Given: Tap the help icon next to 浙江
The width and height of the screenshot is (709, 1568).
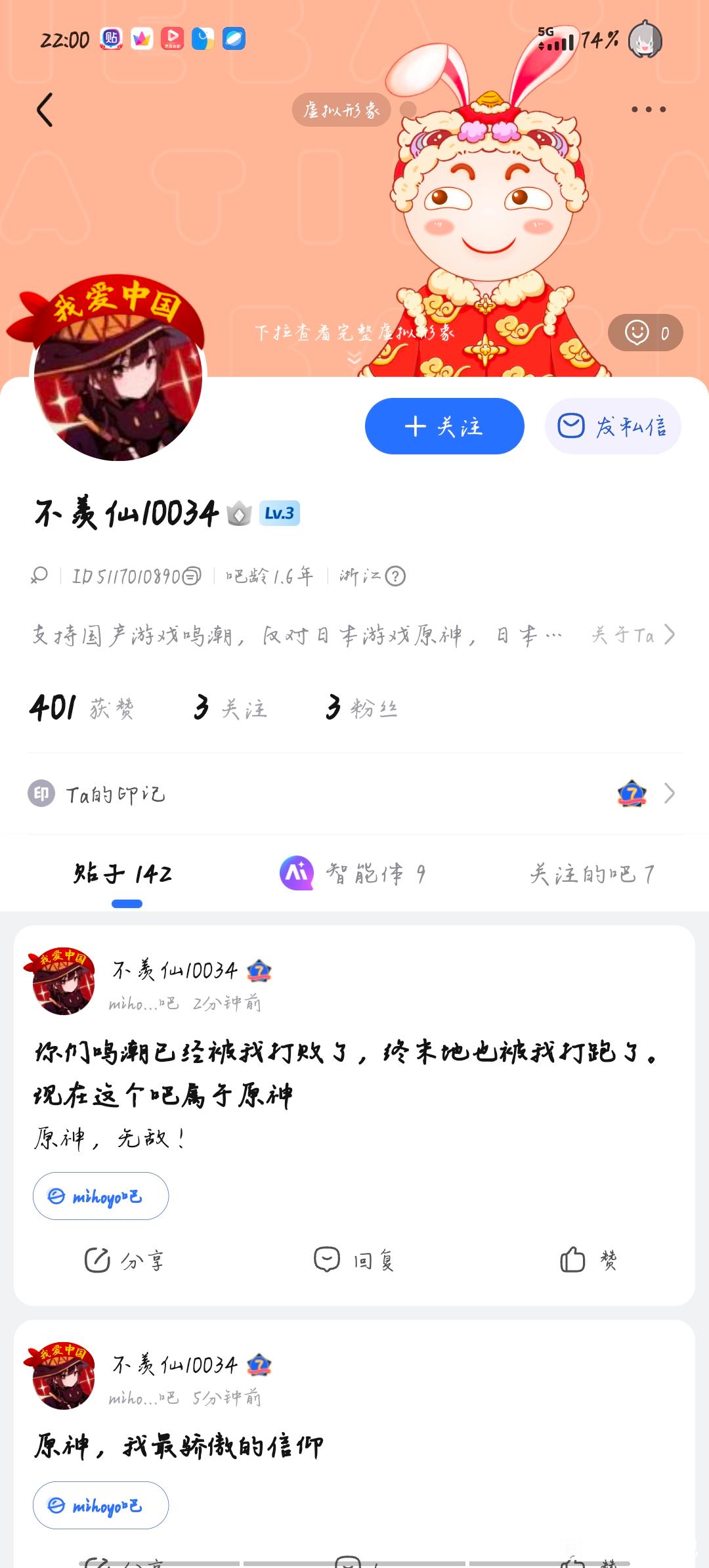Looking at the screenshot, I should (x=395, y=577).
